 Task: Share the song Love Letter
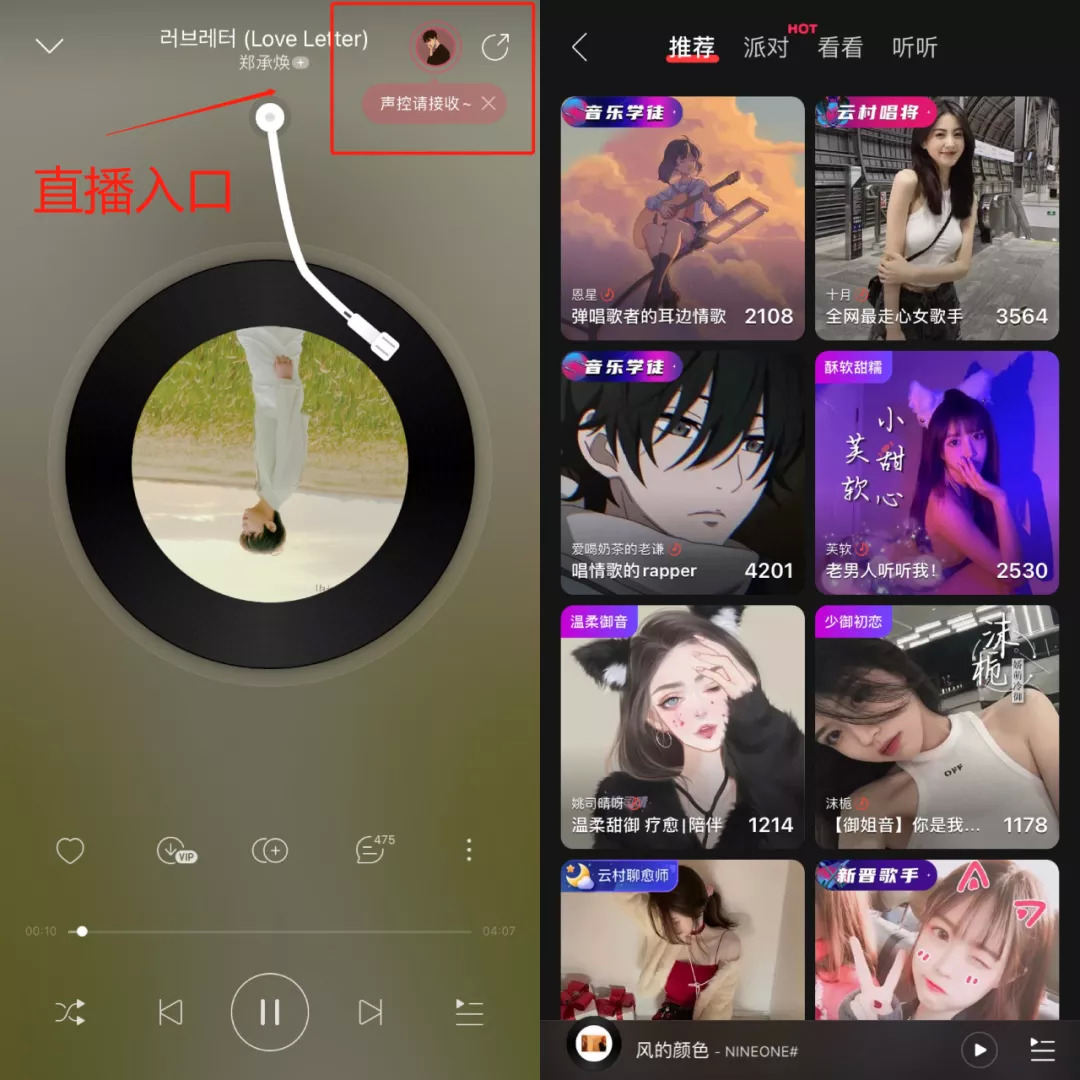[495, 47]
